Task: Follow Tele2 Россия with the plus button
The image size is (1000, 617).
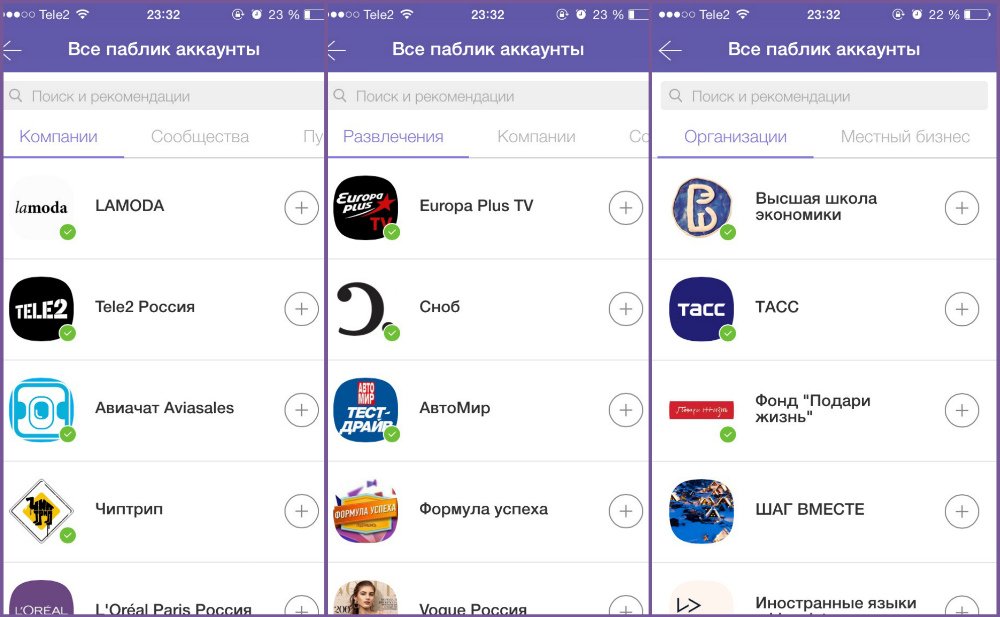Action: (x=301, y=309)
